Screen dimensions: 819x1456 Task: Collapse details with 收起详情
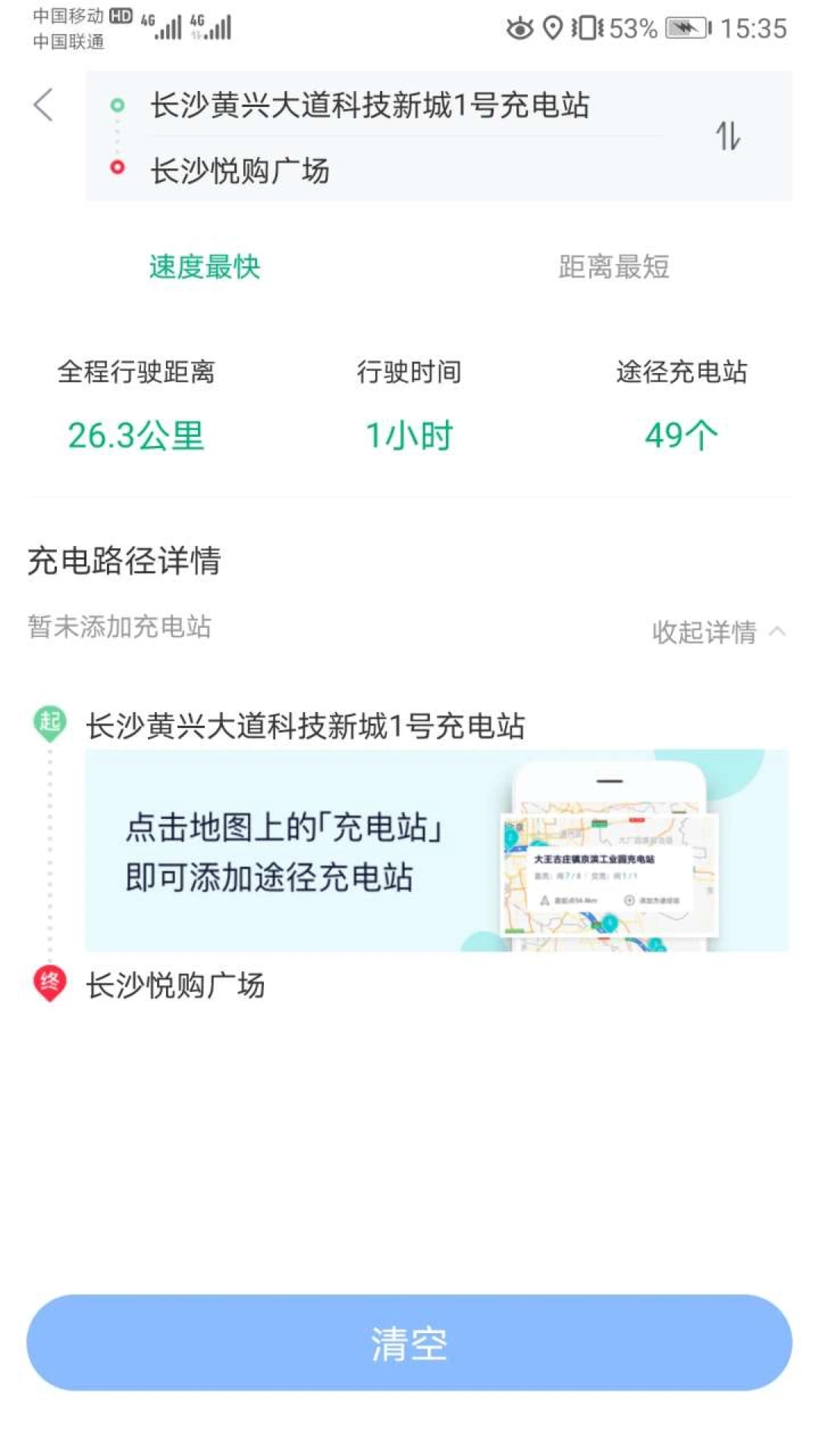[717, 632]
